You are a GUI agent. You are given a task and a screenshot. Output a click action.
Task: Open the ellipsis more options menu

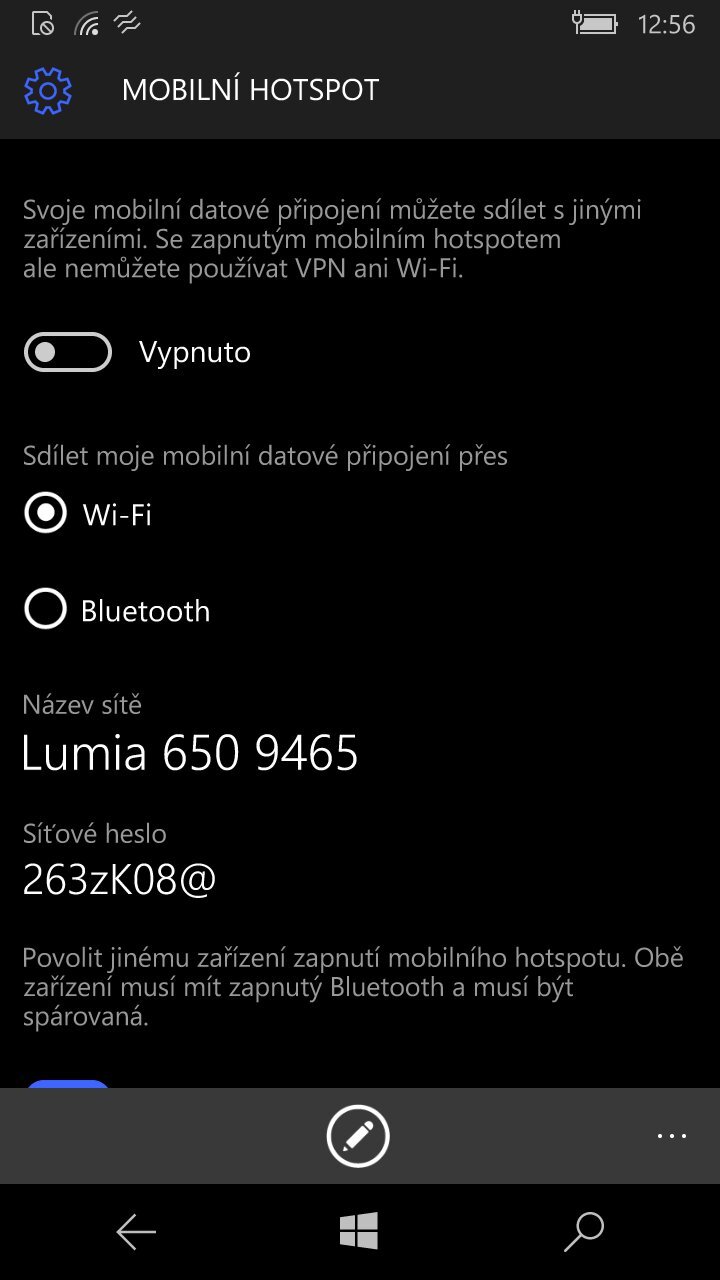pyautogui.click(x=672, y=1136)
